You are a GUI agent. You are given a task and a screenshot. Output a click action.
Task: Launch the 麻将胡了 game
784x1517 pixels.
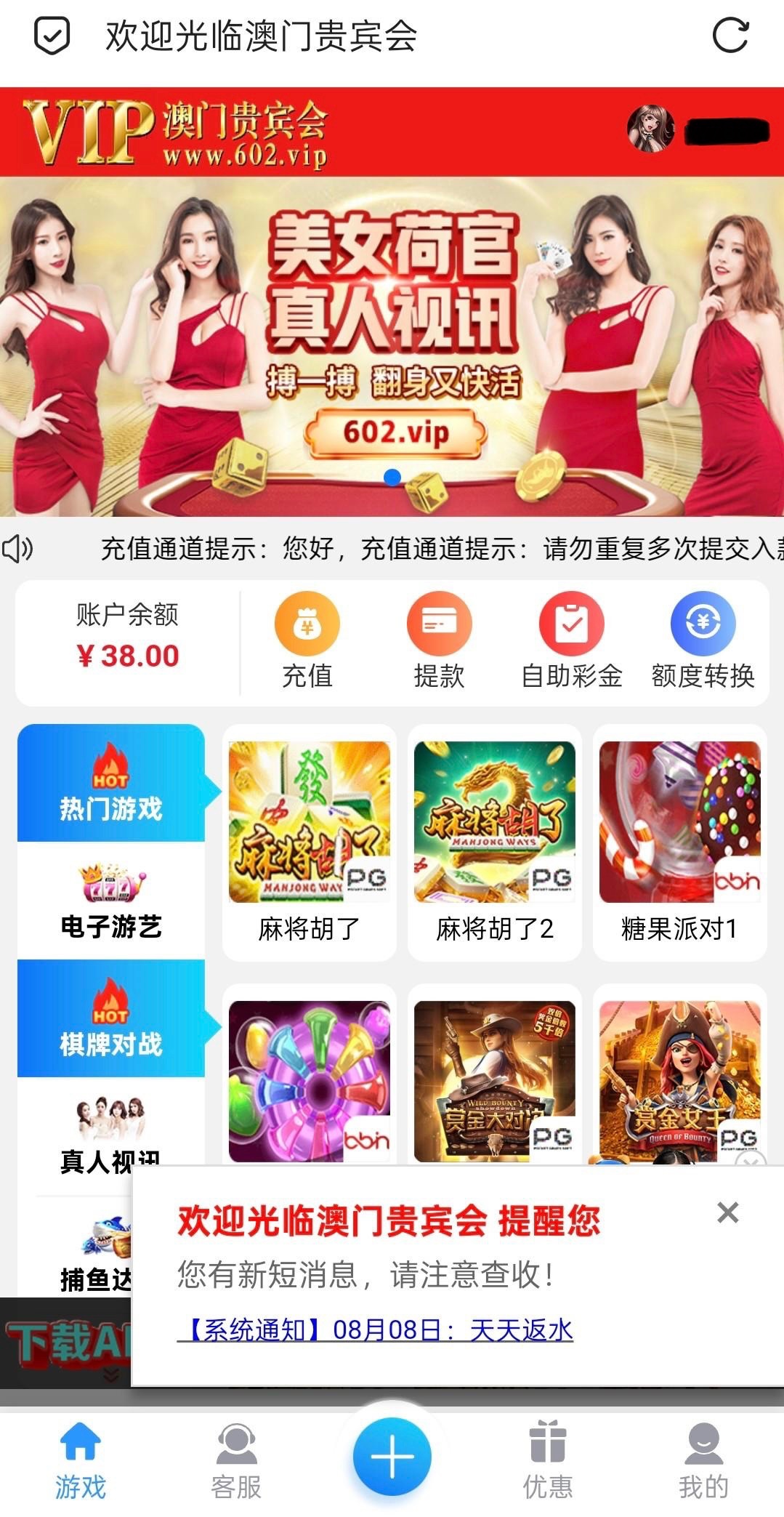310,842
